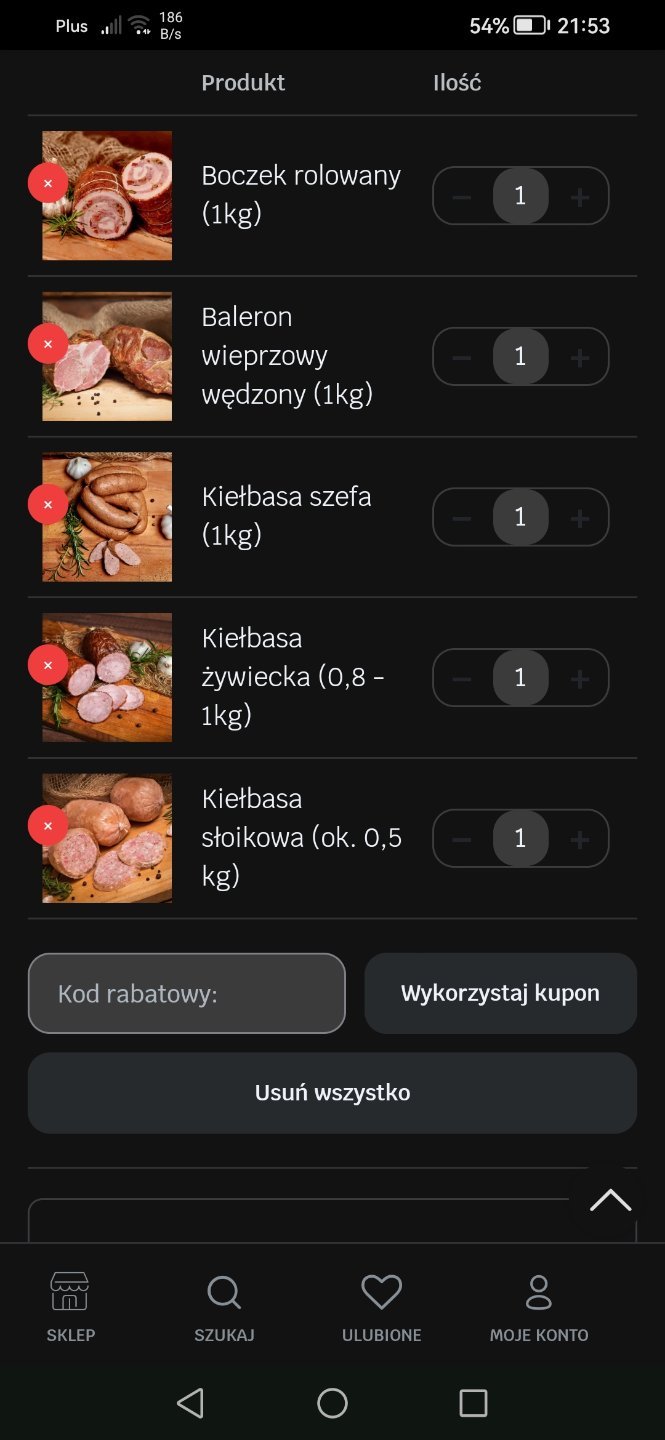Go to the Ulubione tab

[x=381, y=1306]
